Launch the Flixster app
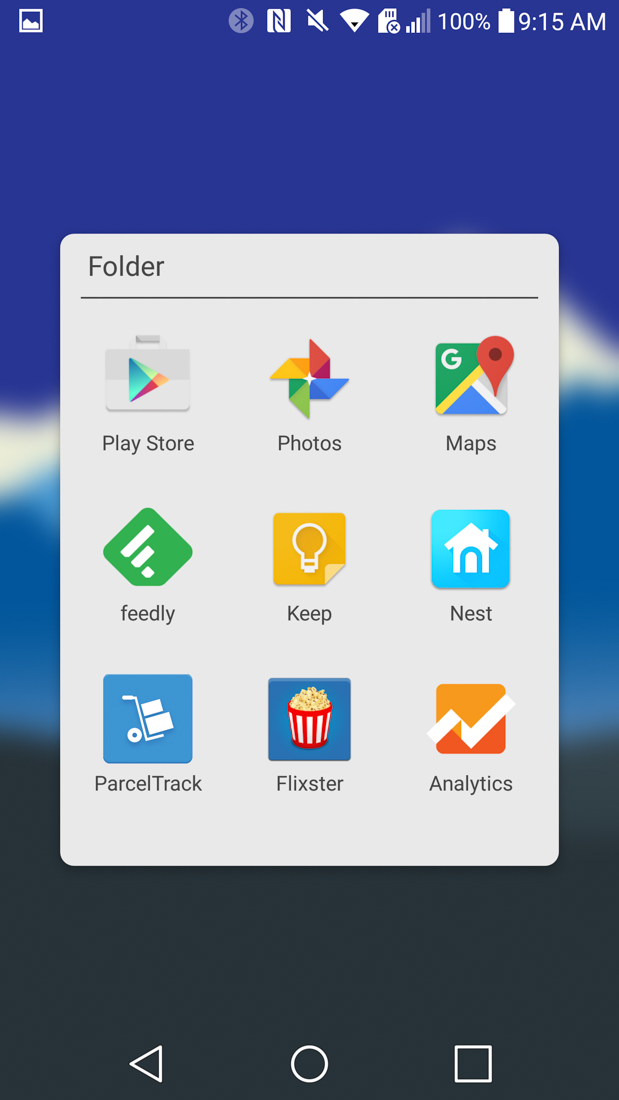 tap(309, 719)
